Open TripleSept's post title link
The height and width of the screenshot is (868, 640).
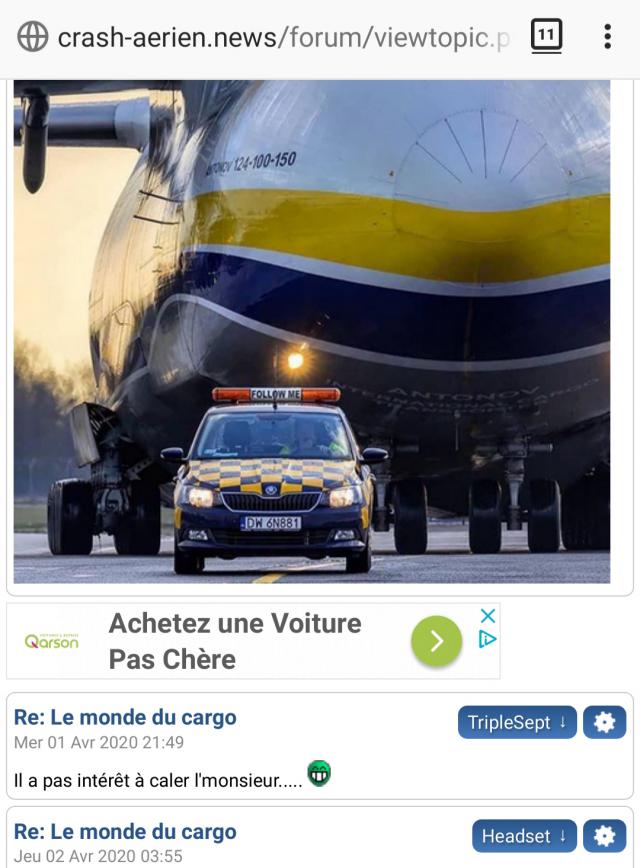[125, 717]
